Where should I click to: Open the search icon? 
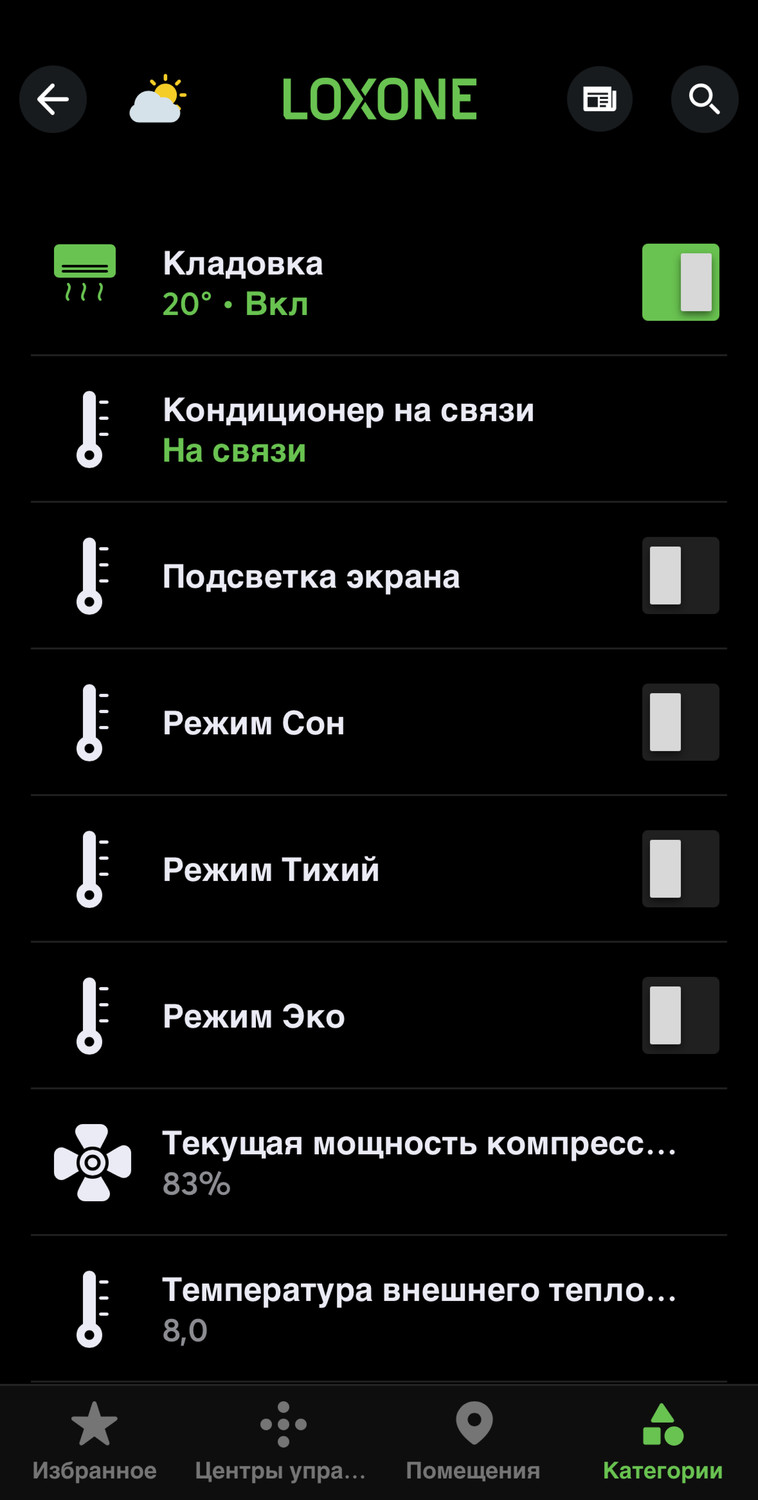[705, 99]
